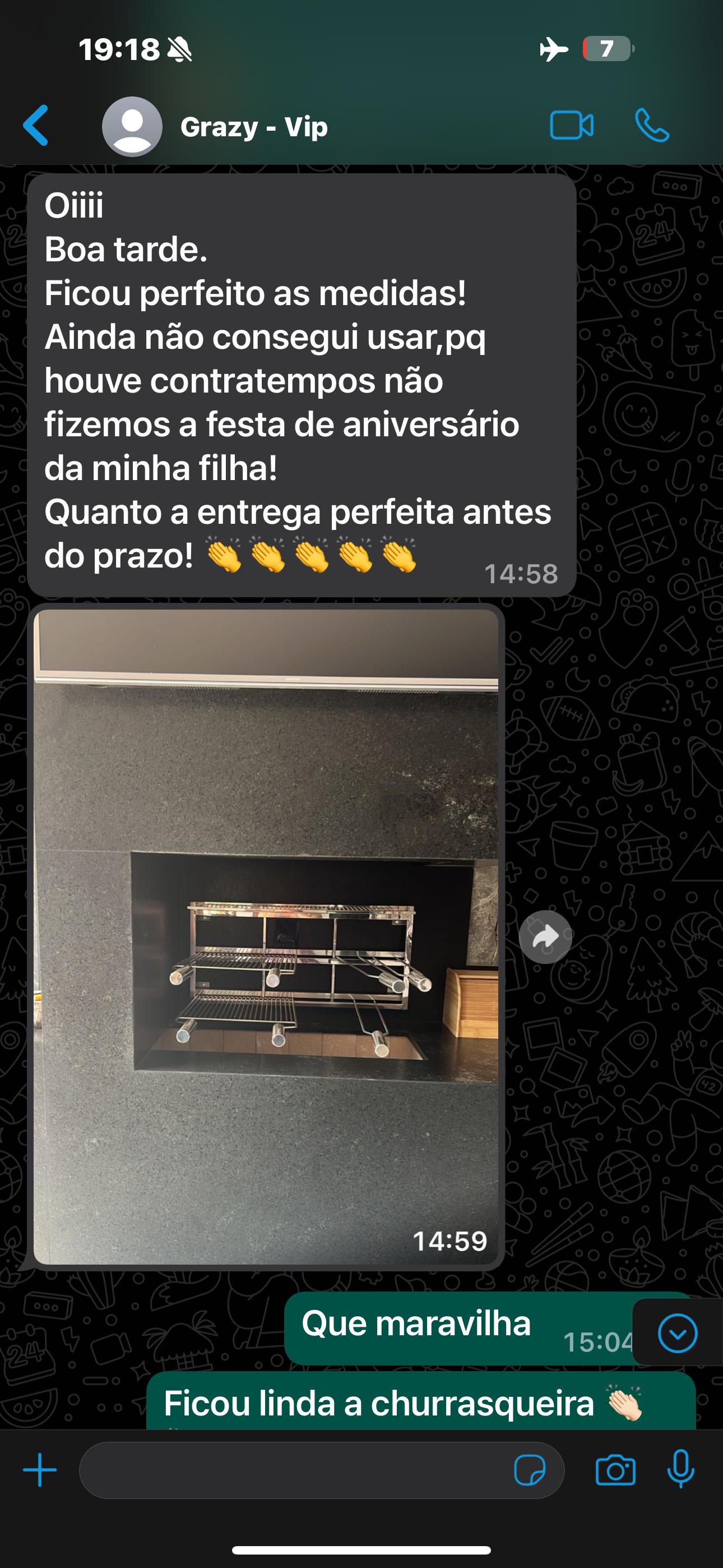Go back to the chats list
Screen dimensions: 723x1568
coord(35,126)
